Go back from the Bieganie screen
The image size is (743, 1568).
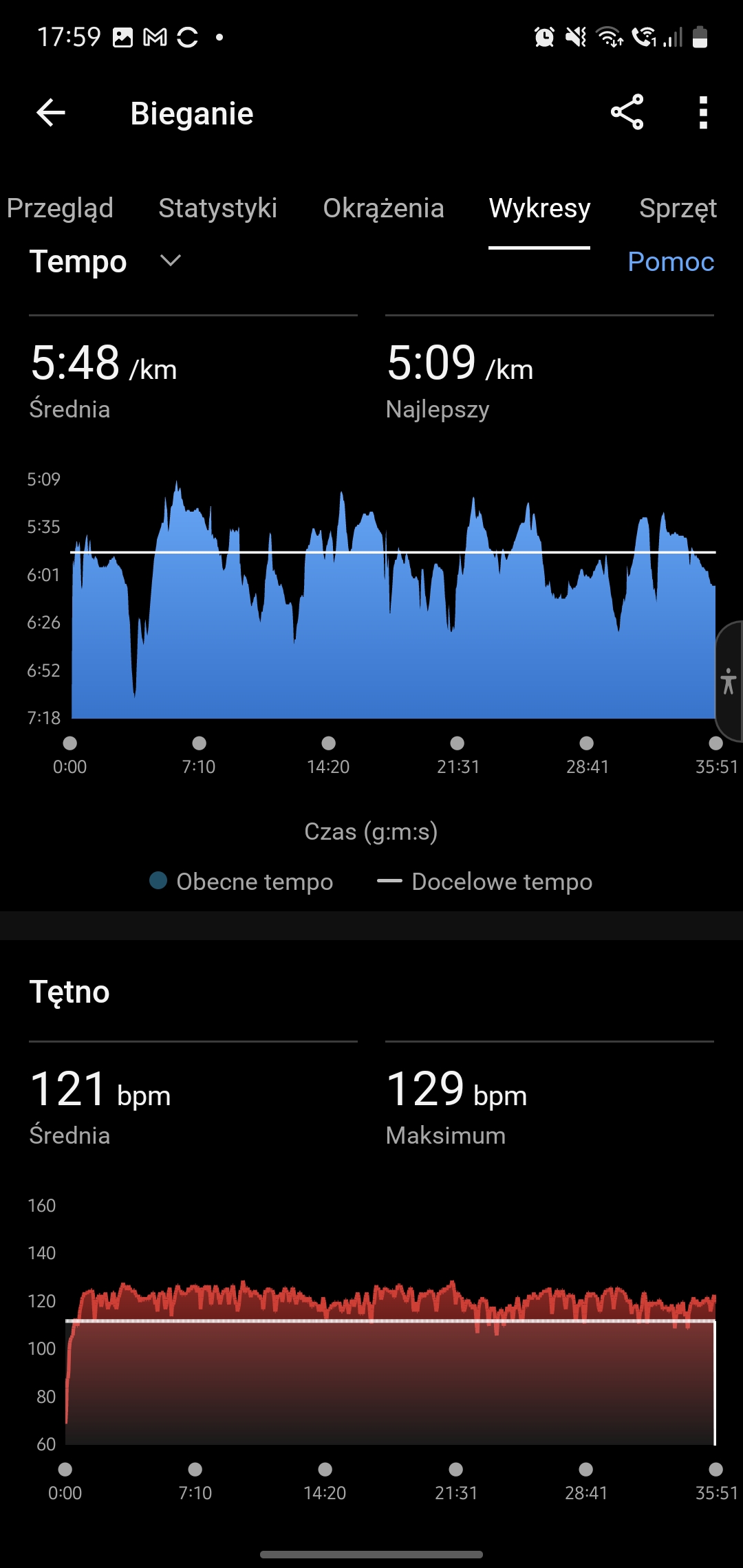(51, 113)
